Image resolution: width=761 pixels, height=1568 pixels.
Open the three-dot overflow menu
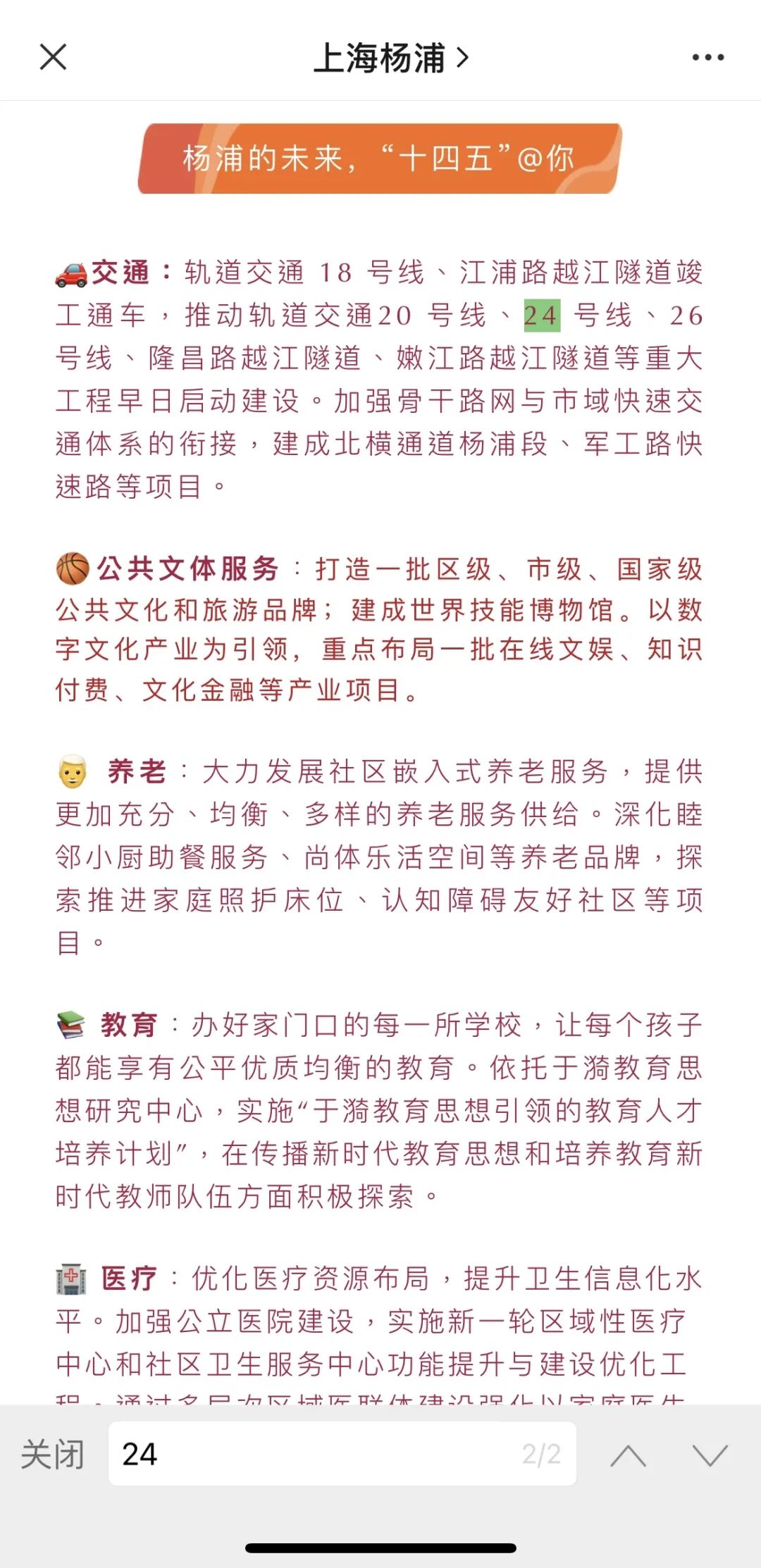tap(707, 58)
